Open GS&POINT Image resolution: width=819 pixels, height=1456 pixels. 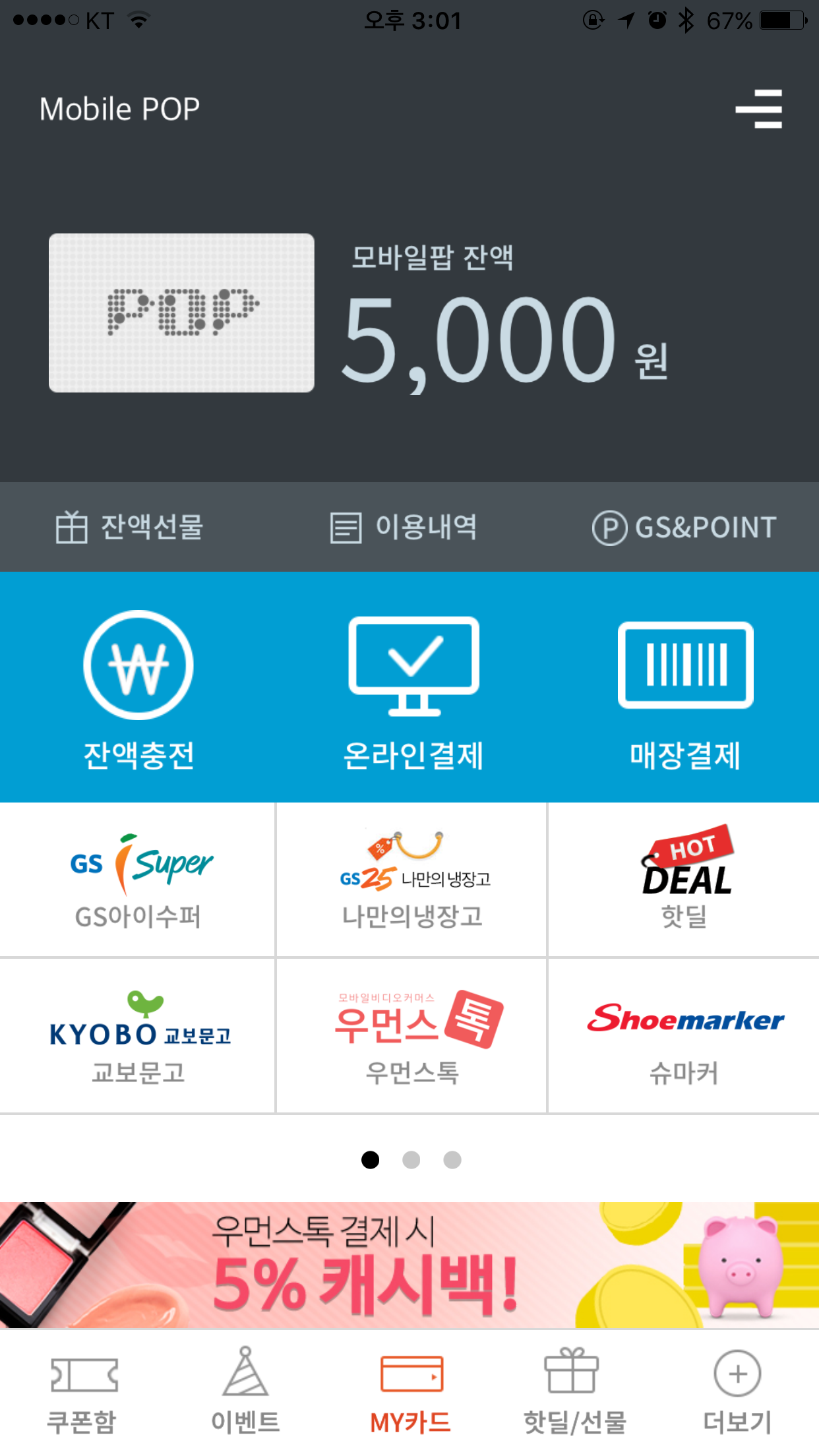click(684, 528)
